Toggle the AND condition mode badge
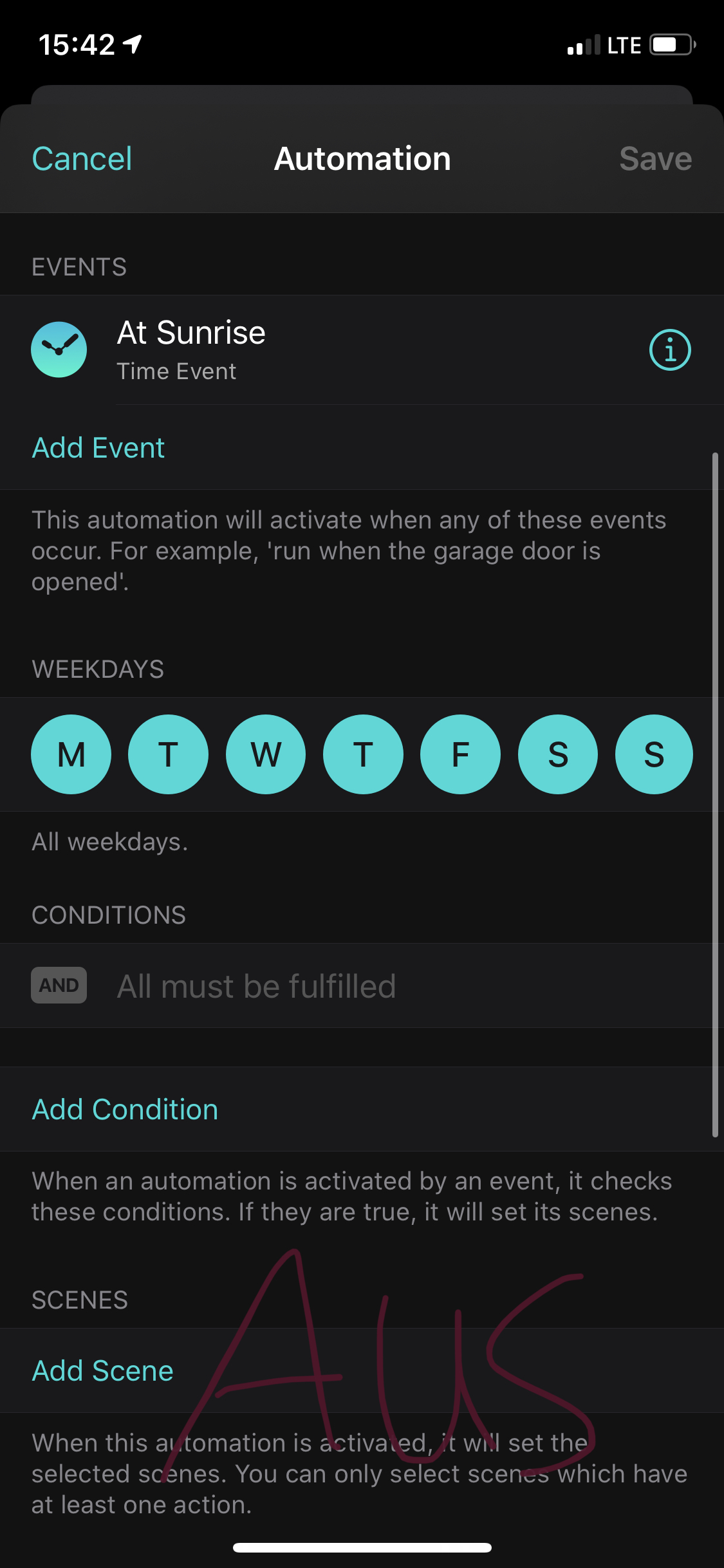Viewport: 724px width, 1568px height. pyautogui.click(x=59, y=985)
